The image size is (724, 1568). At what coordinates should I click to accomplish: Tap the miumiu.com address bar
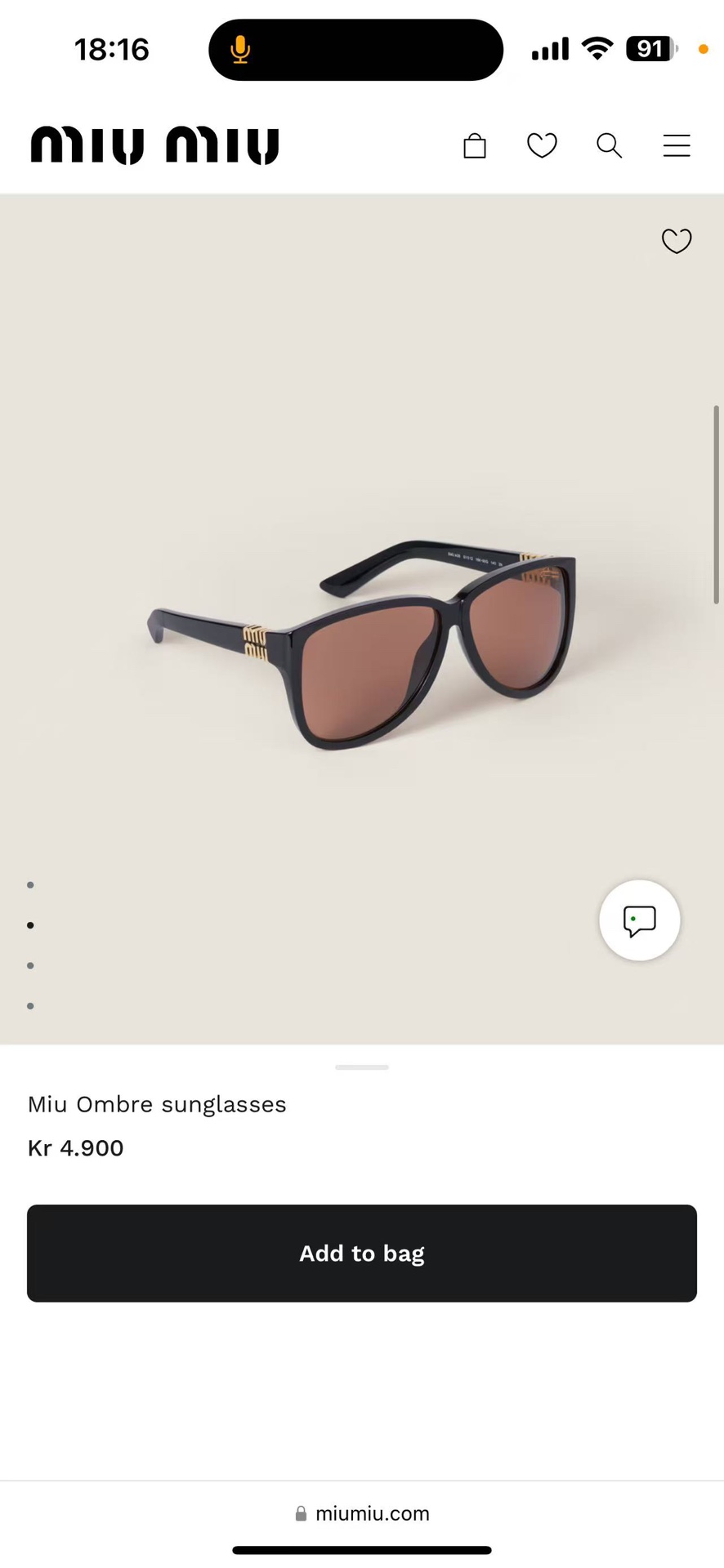[x=362, y=1513]
